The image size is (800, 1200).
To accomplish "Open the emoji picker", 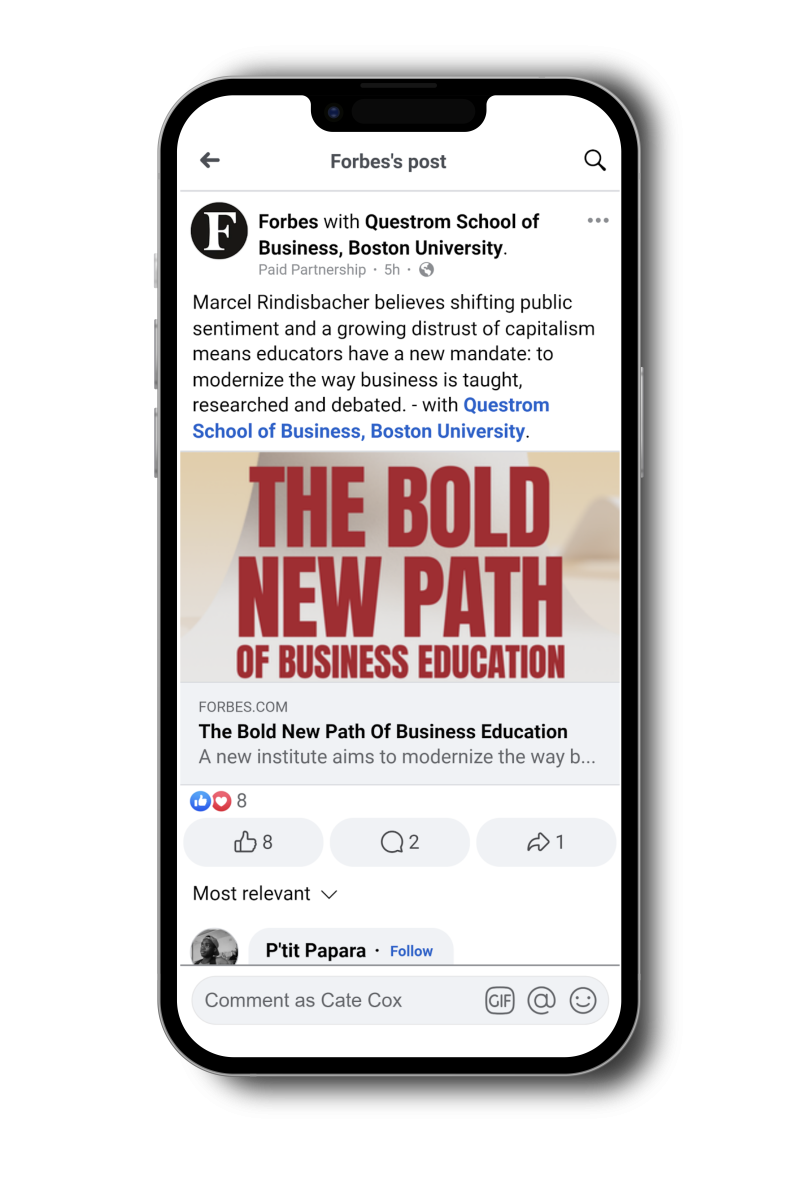I will coord(583,1000).
